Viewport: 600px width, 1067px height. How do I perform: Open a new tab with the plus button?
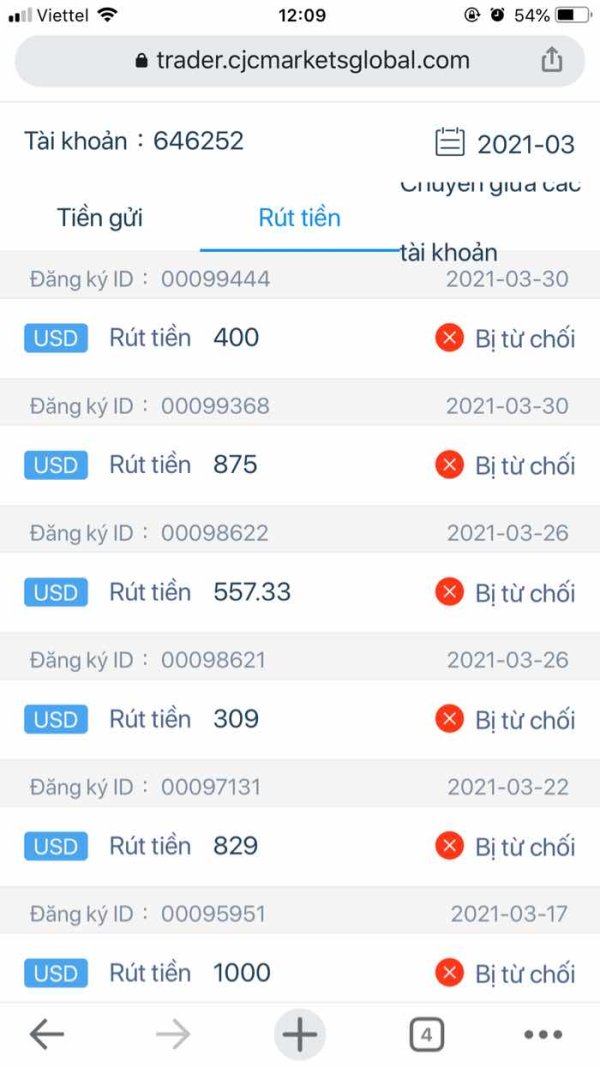pos(299,1035)
